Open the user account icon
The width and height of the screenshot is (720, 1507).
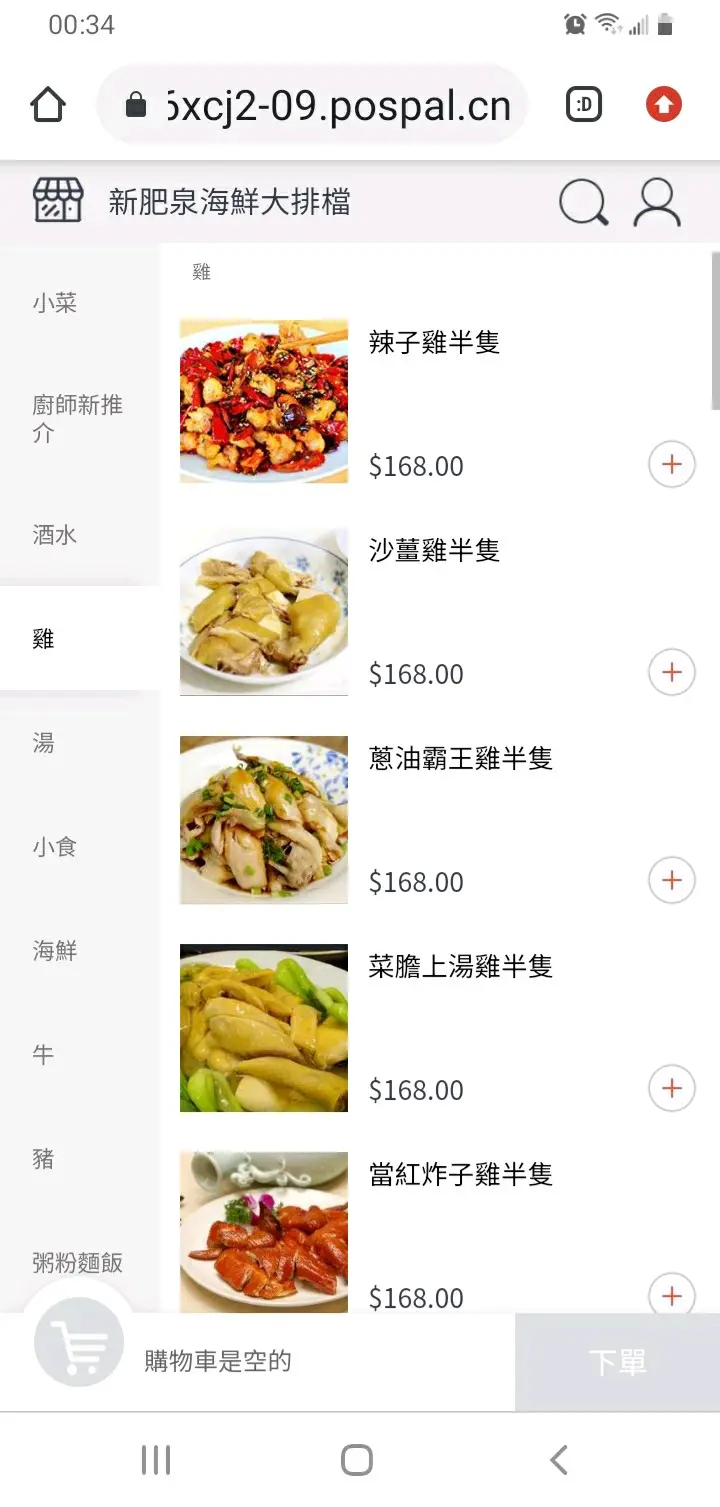tap(657, 202)
